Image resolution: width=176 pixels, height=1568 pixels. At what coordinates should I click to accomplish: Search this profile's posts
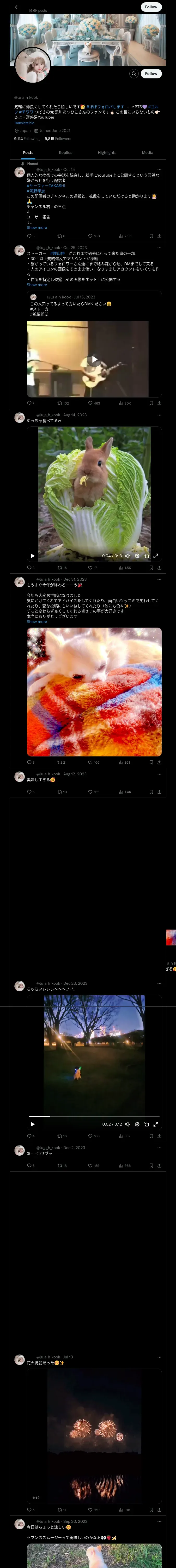(133, 74)
